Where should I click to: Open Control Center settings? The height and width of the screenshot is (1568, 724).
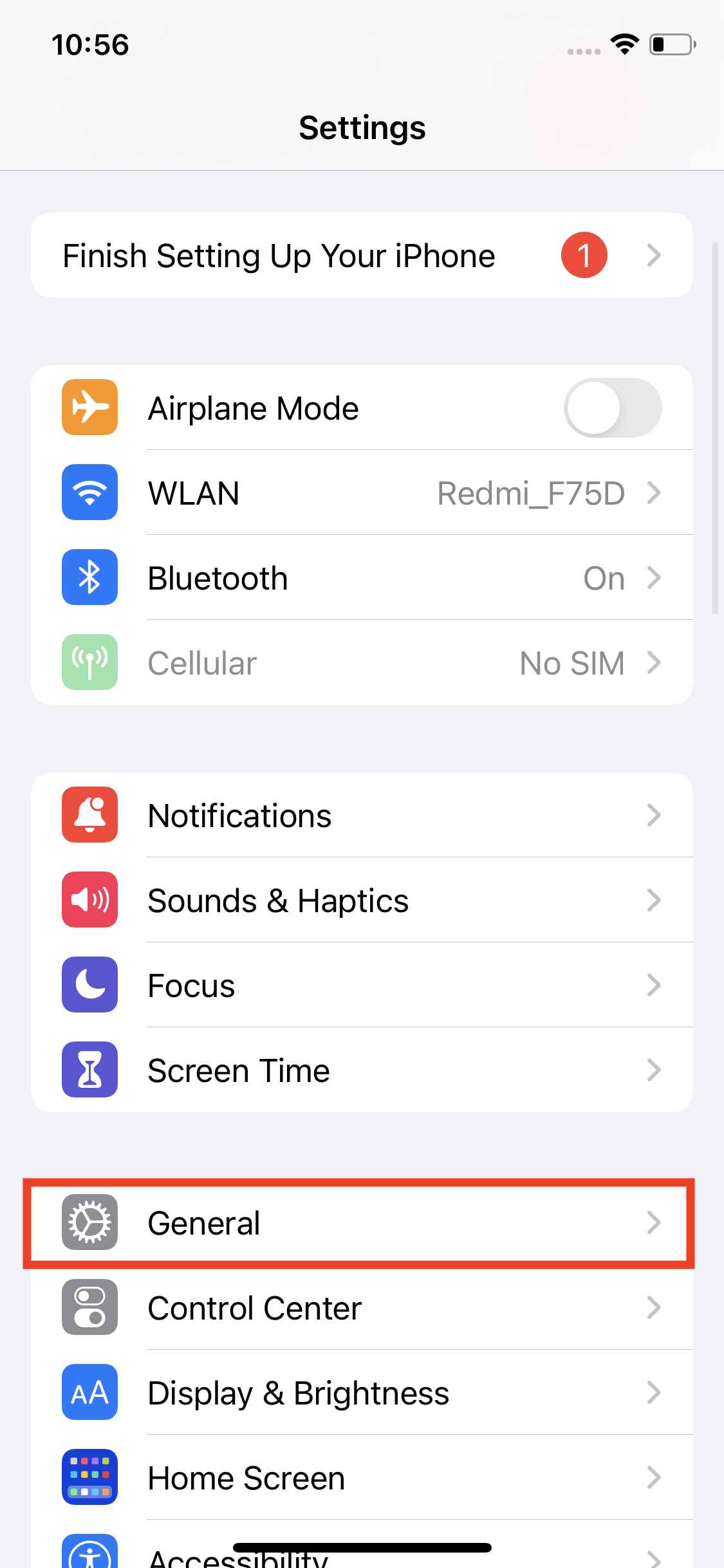pos(360,1308)
